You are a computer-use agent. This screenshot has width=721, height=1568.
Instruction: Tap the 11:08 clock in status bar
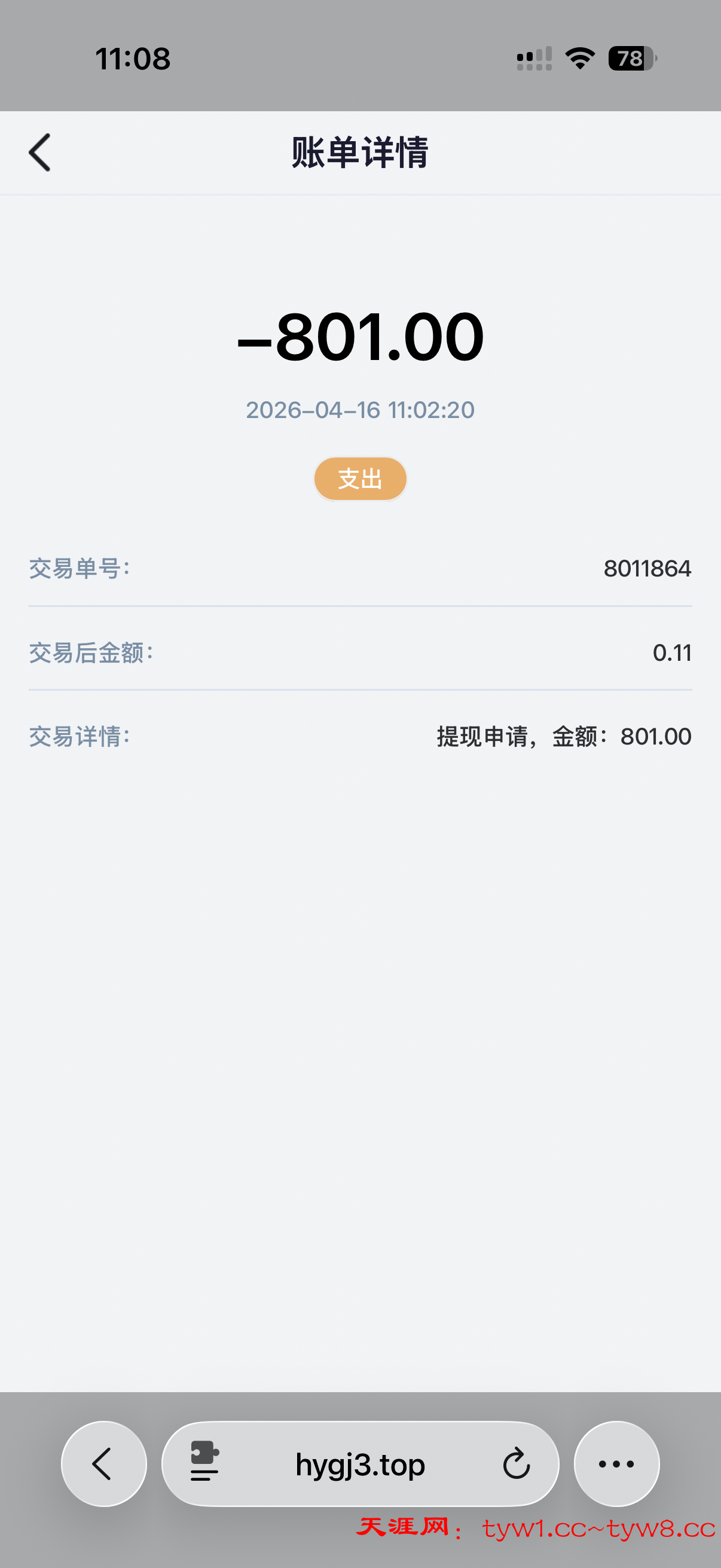pos(131,58)
